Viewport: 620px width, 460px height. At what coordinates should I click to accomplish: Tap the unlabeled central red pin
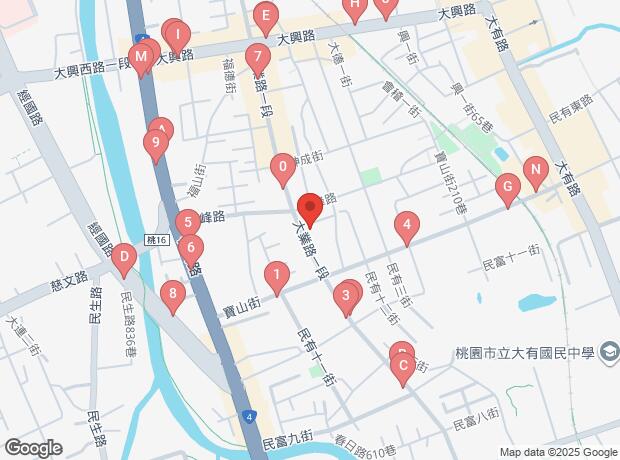[310, 208]
